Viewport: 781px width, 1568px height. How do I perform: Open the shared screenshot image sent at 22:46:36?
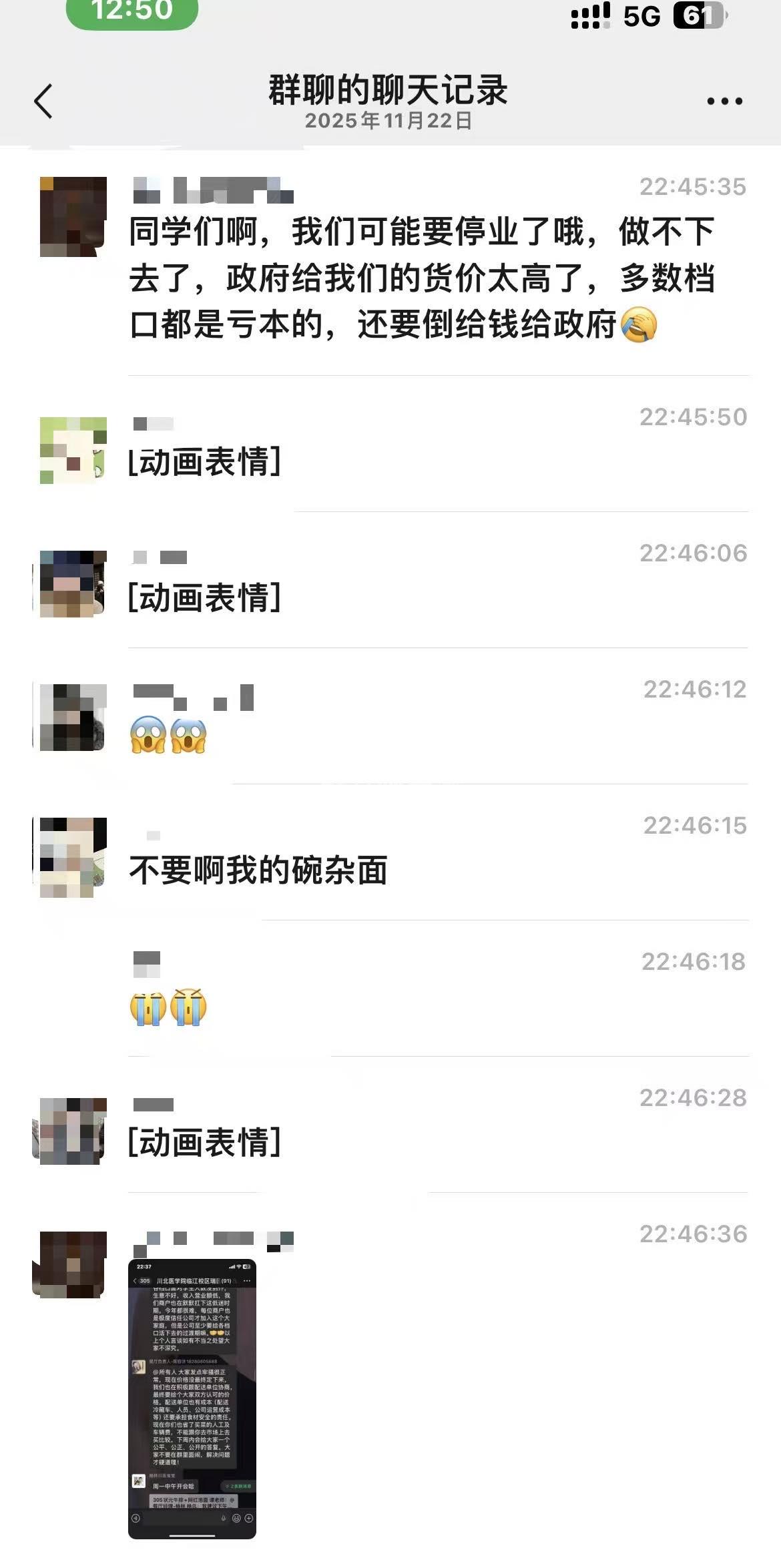(192, 1398)
